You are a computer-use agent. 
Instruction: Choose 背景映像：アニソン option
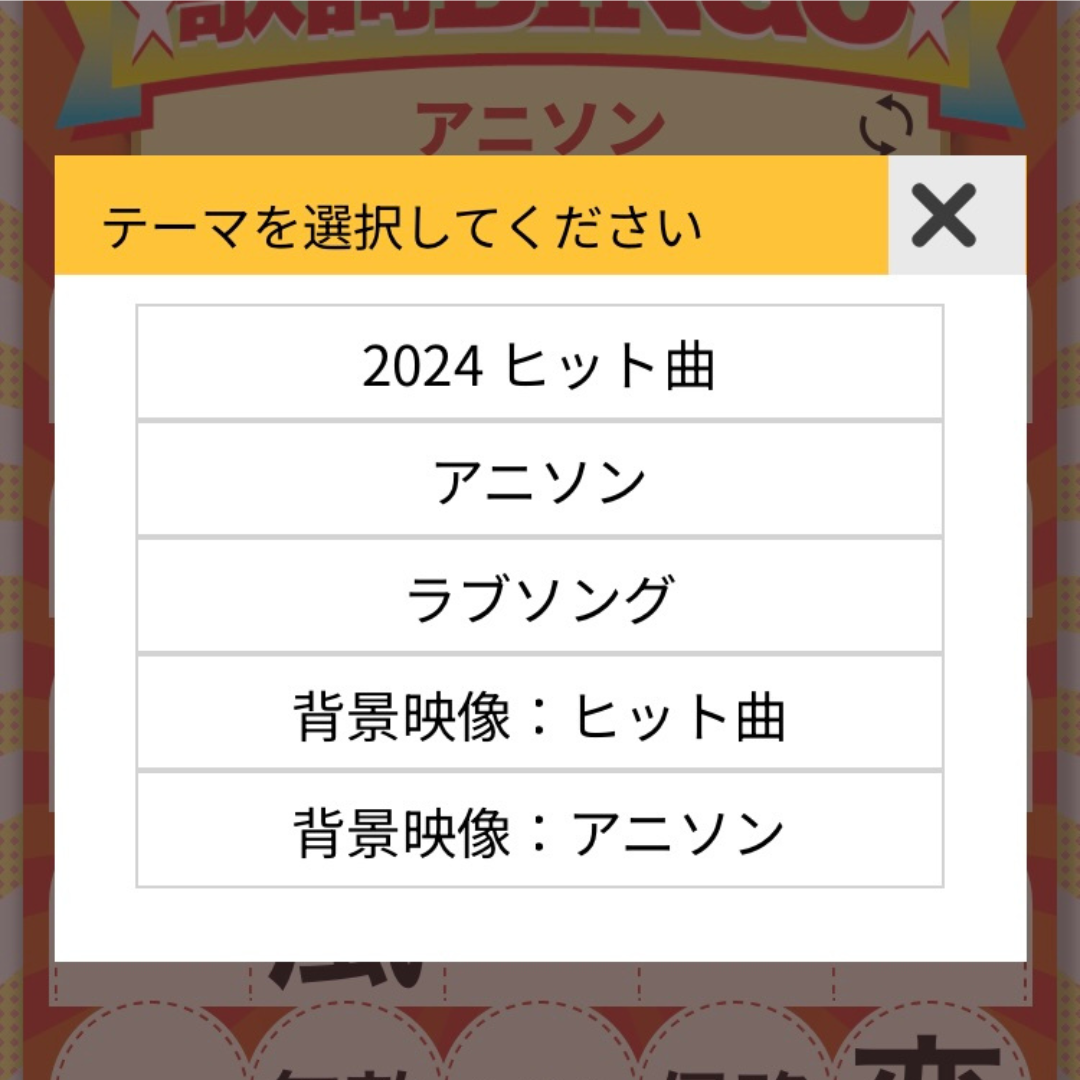point(540,830)
